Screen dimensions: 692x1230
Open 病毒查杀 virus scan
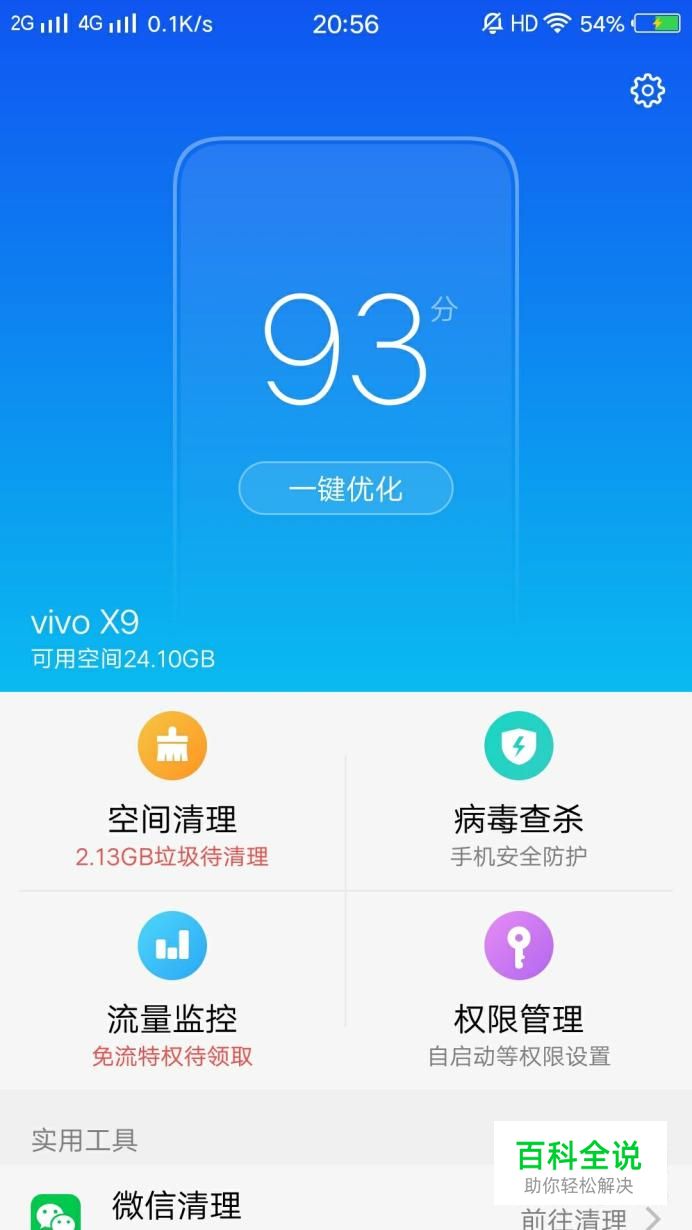pyautogui.click(x=518, y=790)
